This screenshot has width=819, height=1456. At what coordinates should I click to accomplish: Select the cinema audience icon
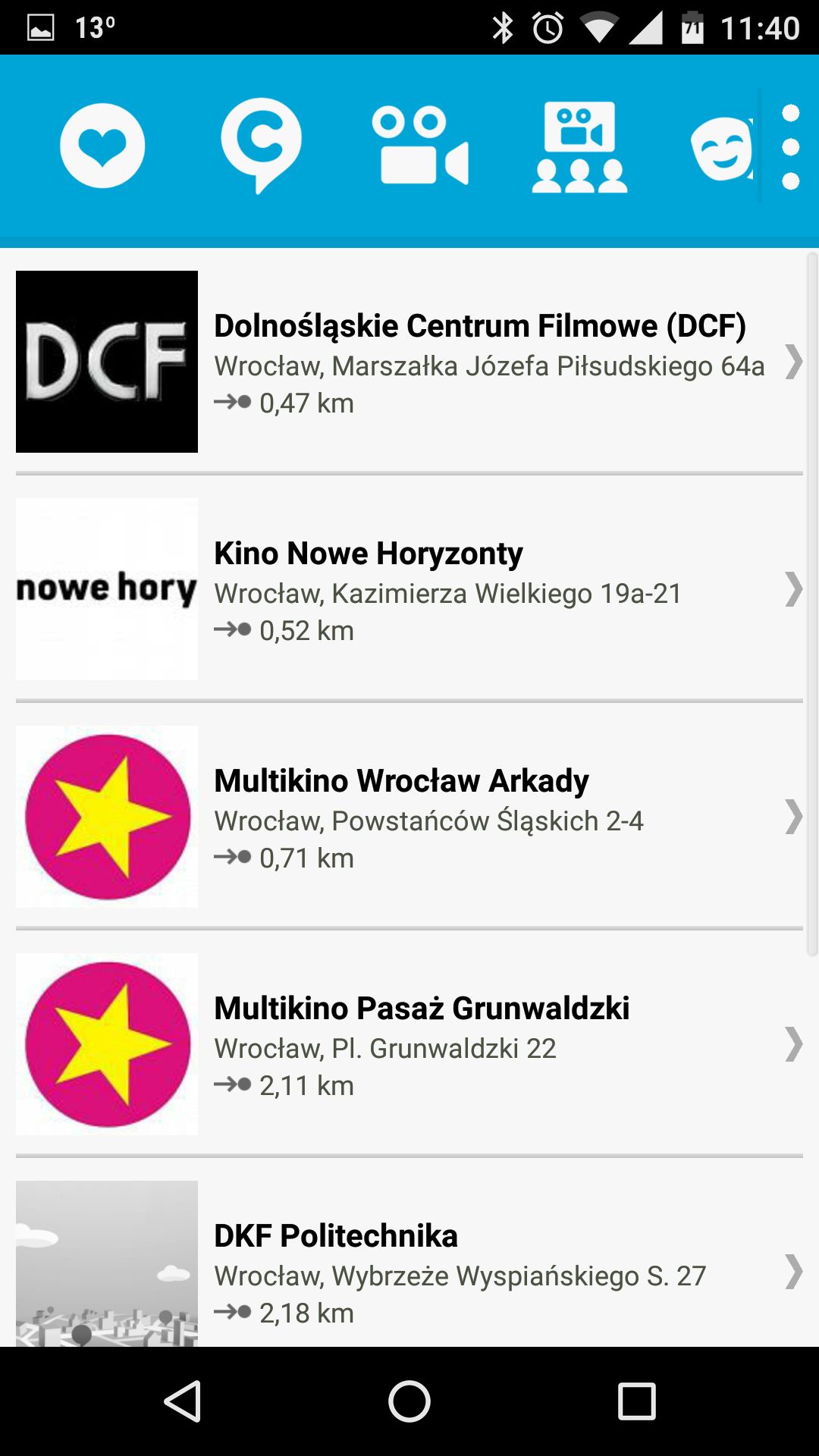coord(579,147)
